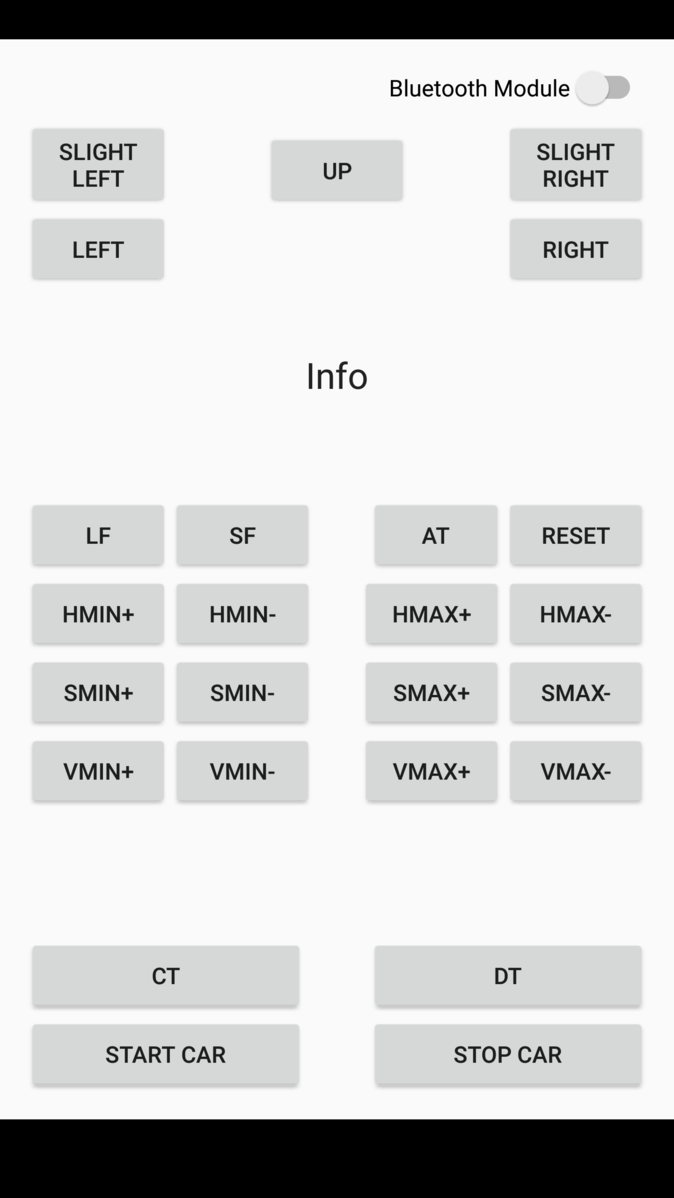Steer with the RIGHT button
This screenshot has width=674, height=1198.
[x=575, y=249]
